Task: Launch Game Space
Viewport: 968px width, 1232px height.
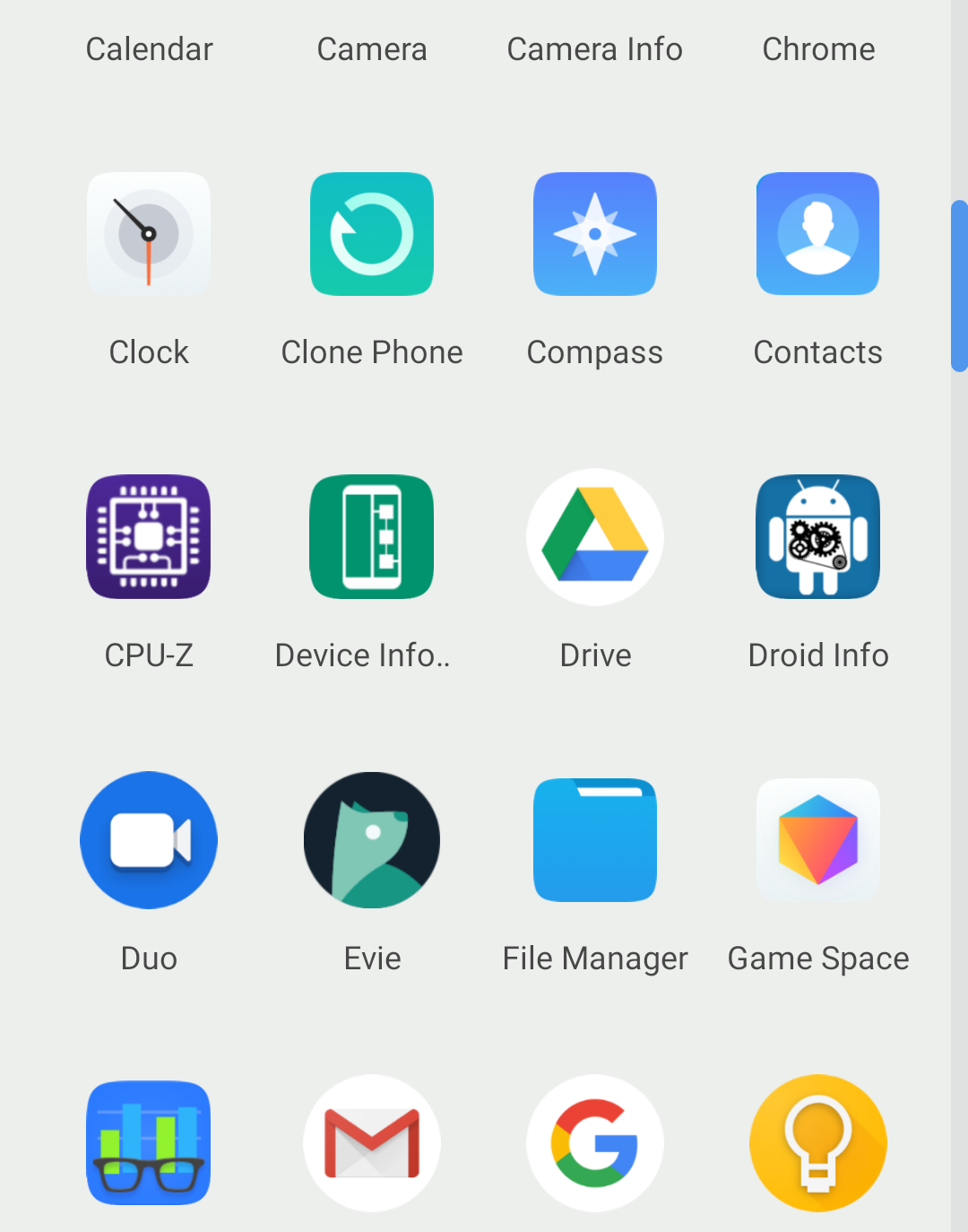Action: (x=817, y=840)
